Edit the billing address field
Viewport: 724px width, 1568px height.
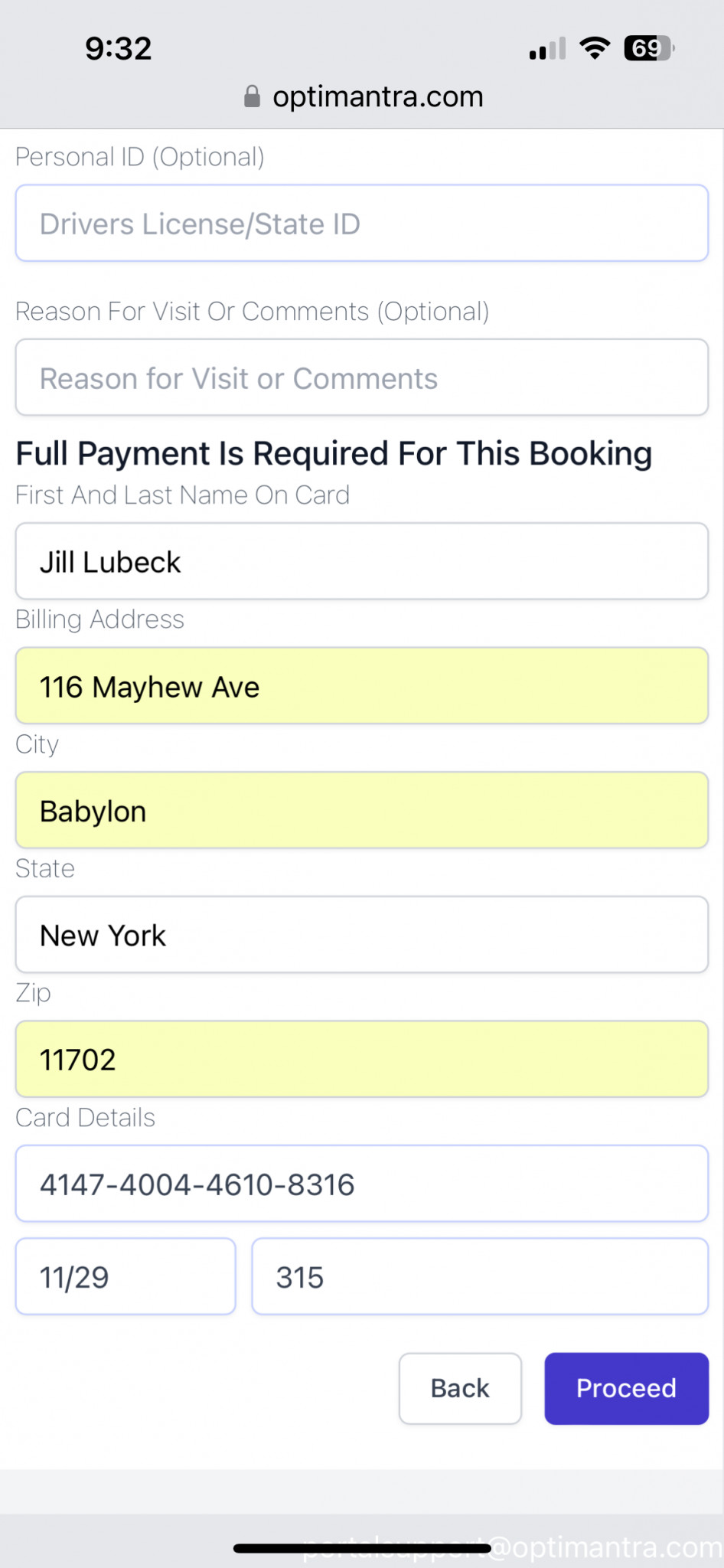point(362,686)
